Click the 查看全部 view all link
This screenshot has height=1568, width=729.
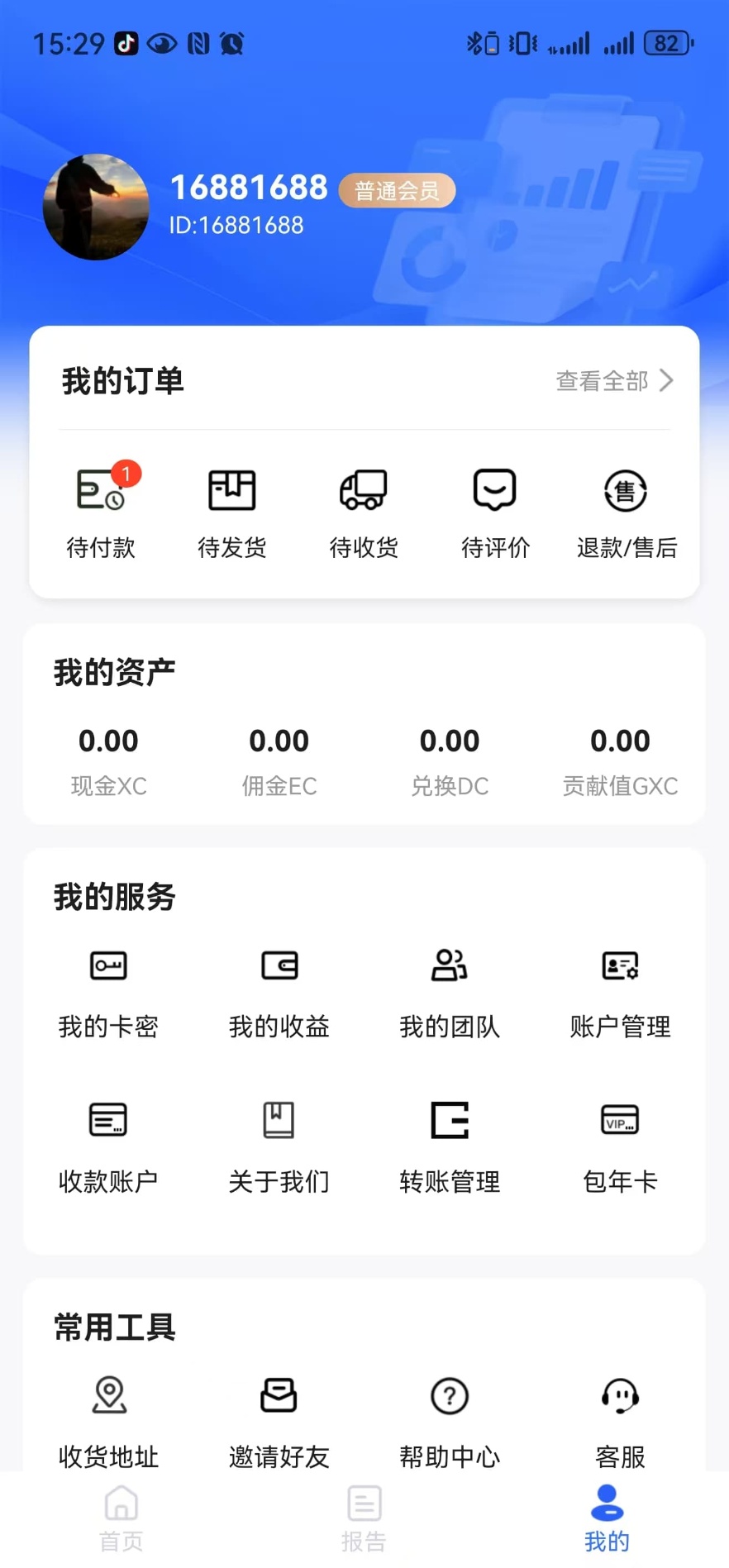[x=602, y=380]
